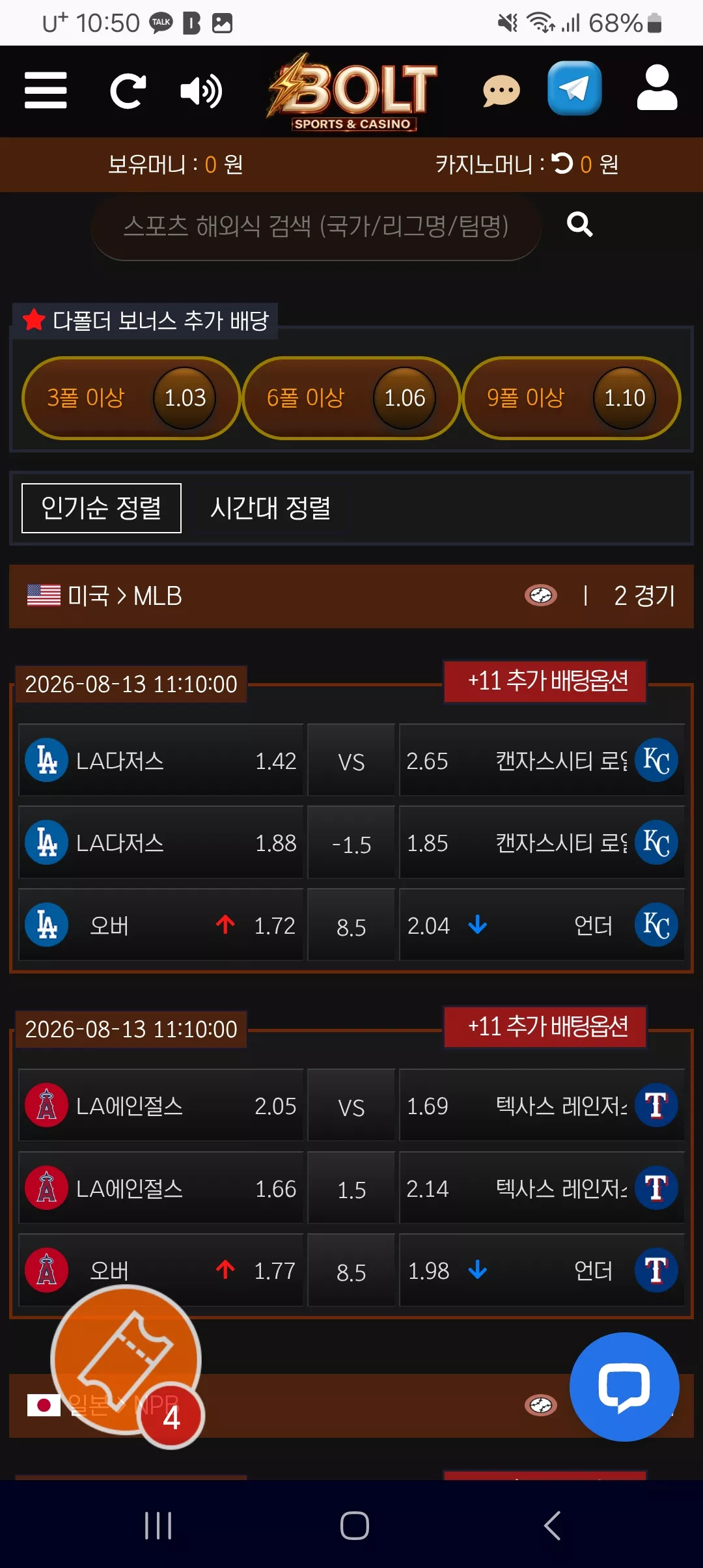Focus the sports search field

click(x=316, y=227)
